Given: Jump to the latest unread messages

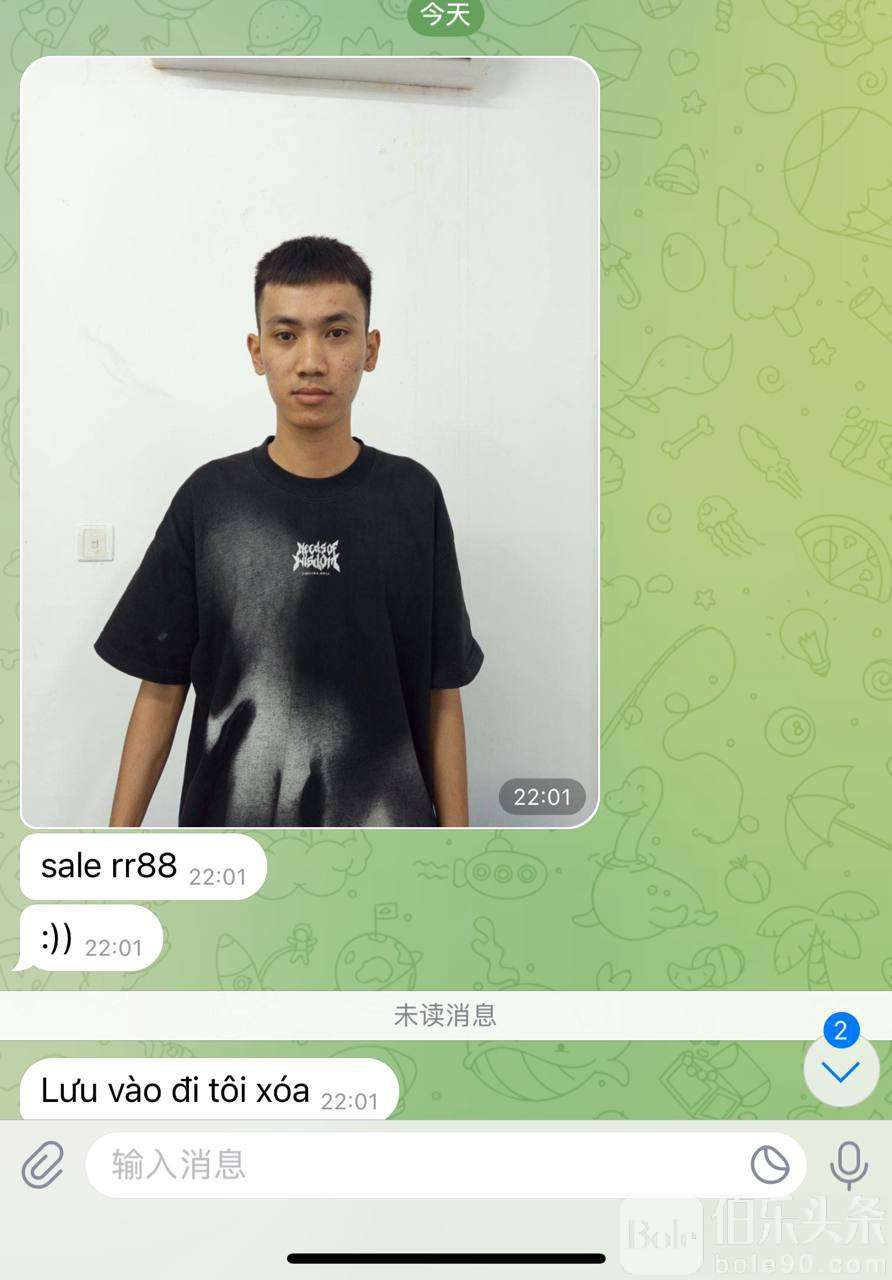Looking at the screenshot, I should pos(841,1072).
